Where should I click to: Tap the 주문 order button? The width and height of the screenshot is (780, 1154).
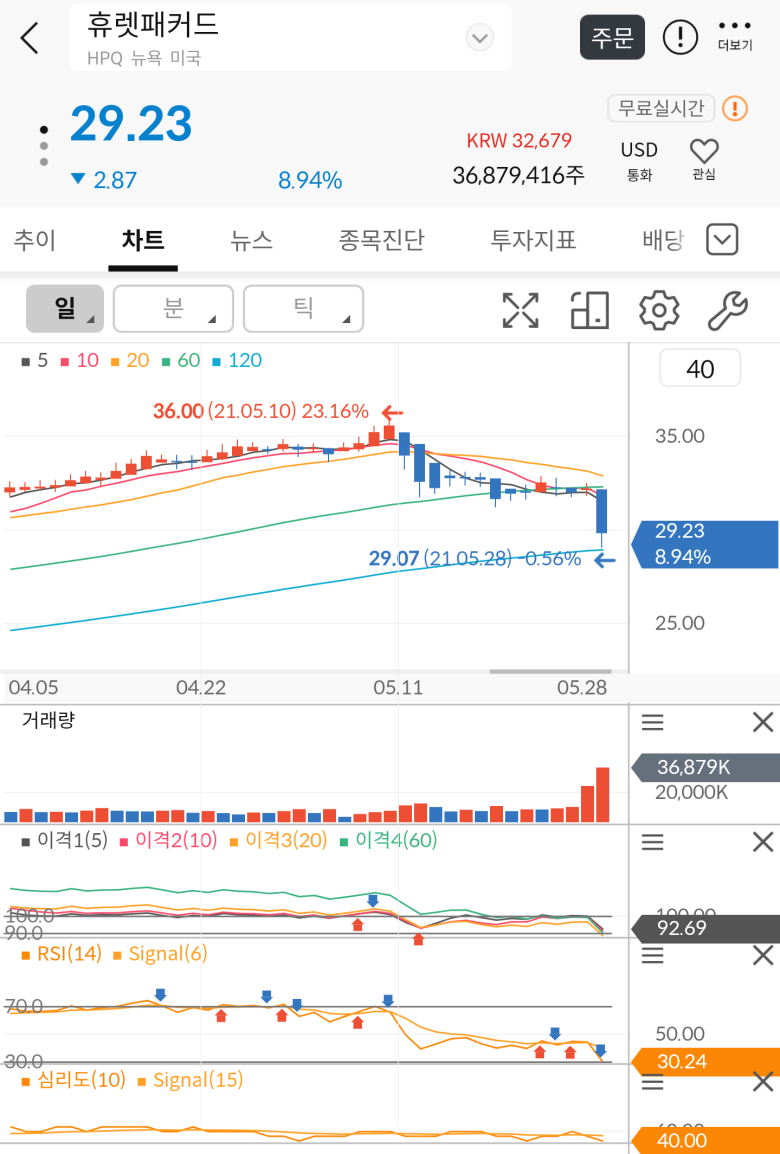point(612,38)
